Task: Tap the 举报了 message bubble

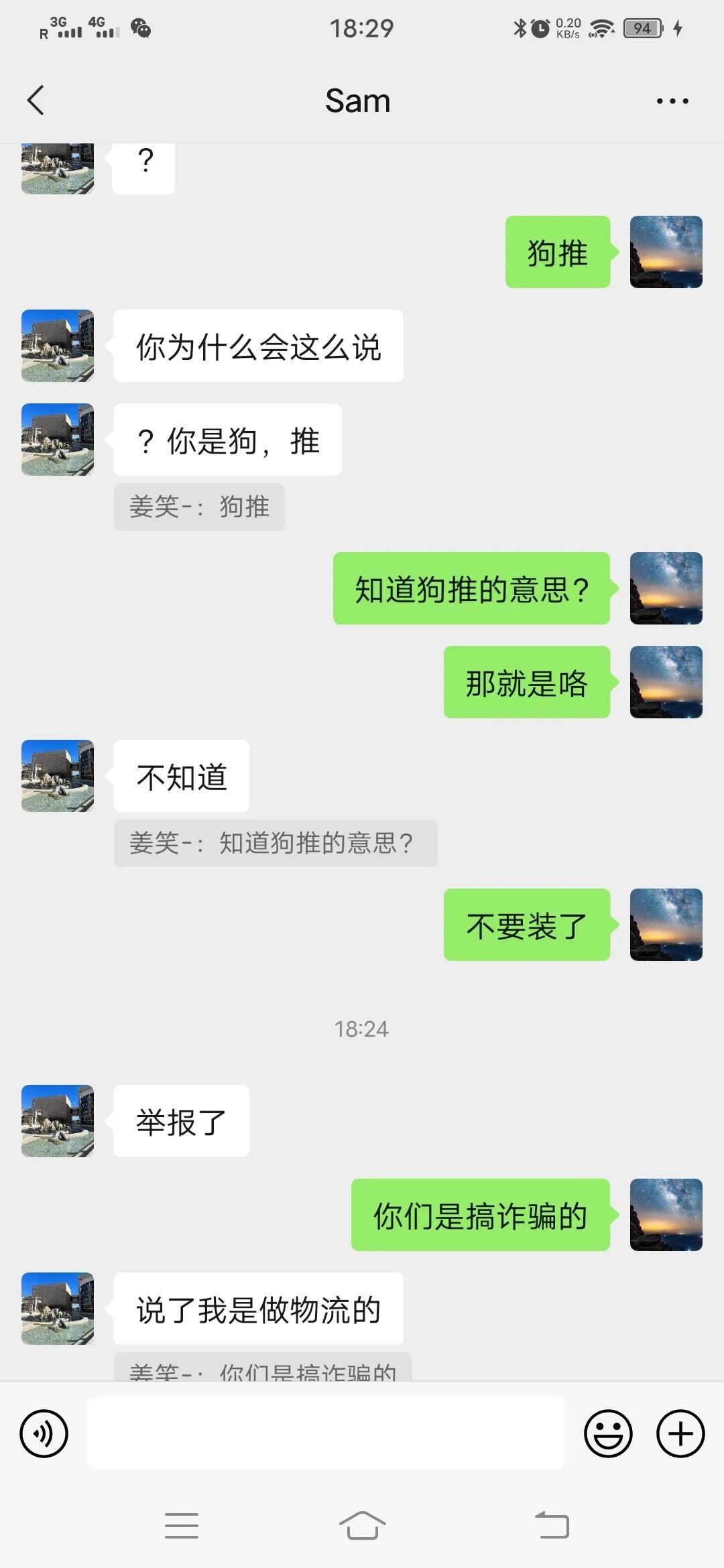Action: click(x=180, y=1120)
